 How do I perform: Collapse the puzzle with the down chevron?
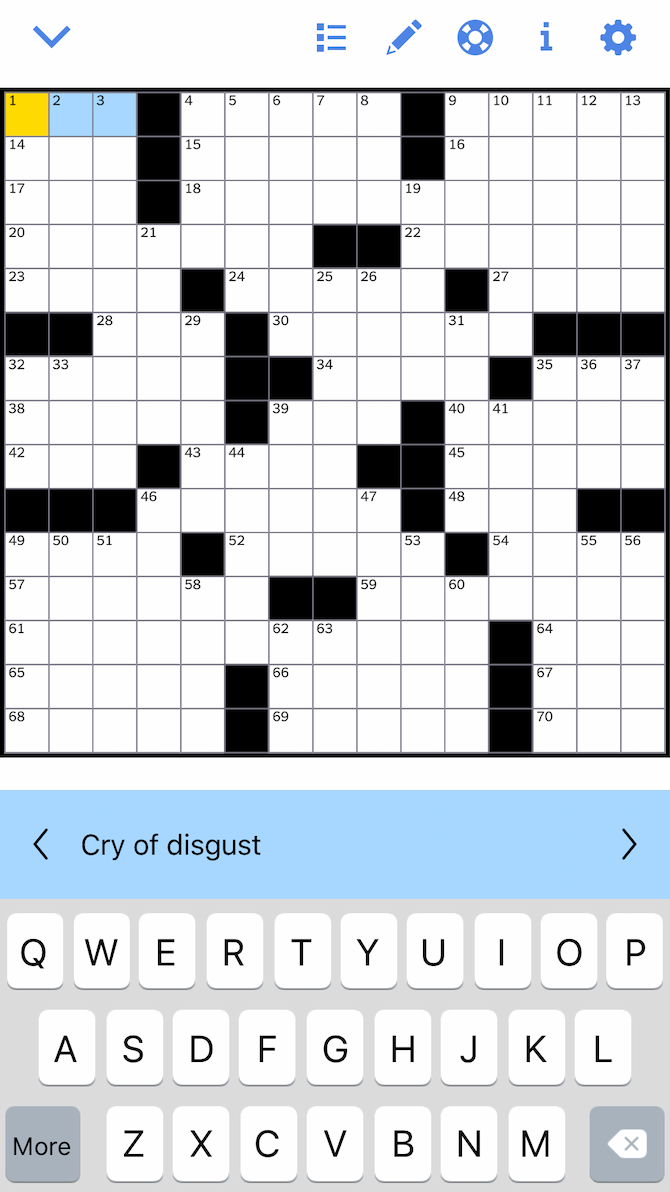click(51, 37)
